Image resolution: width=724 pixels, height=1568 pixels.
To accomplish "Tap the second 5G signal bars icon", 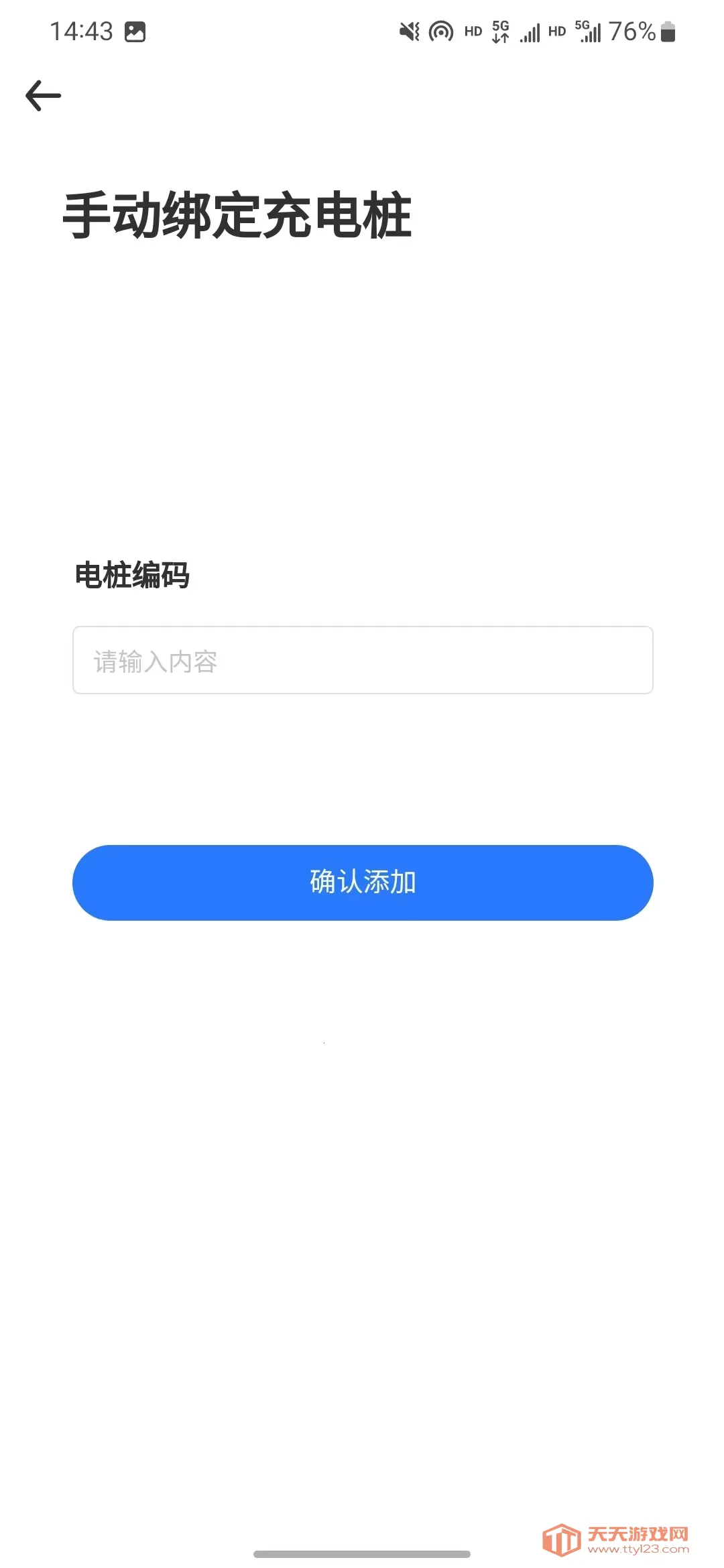I will (x=589, y=32).
